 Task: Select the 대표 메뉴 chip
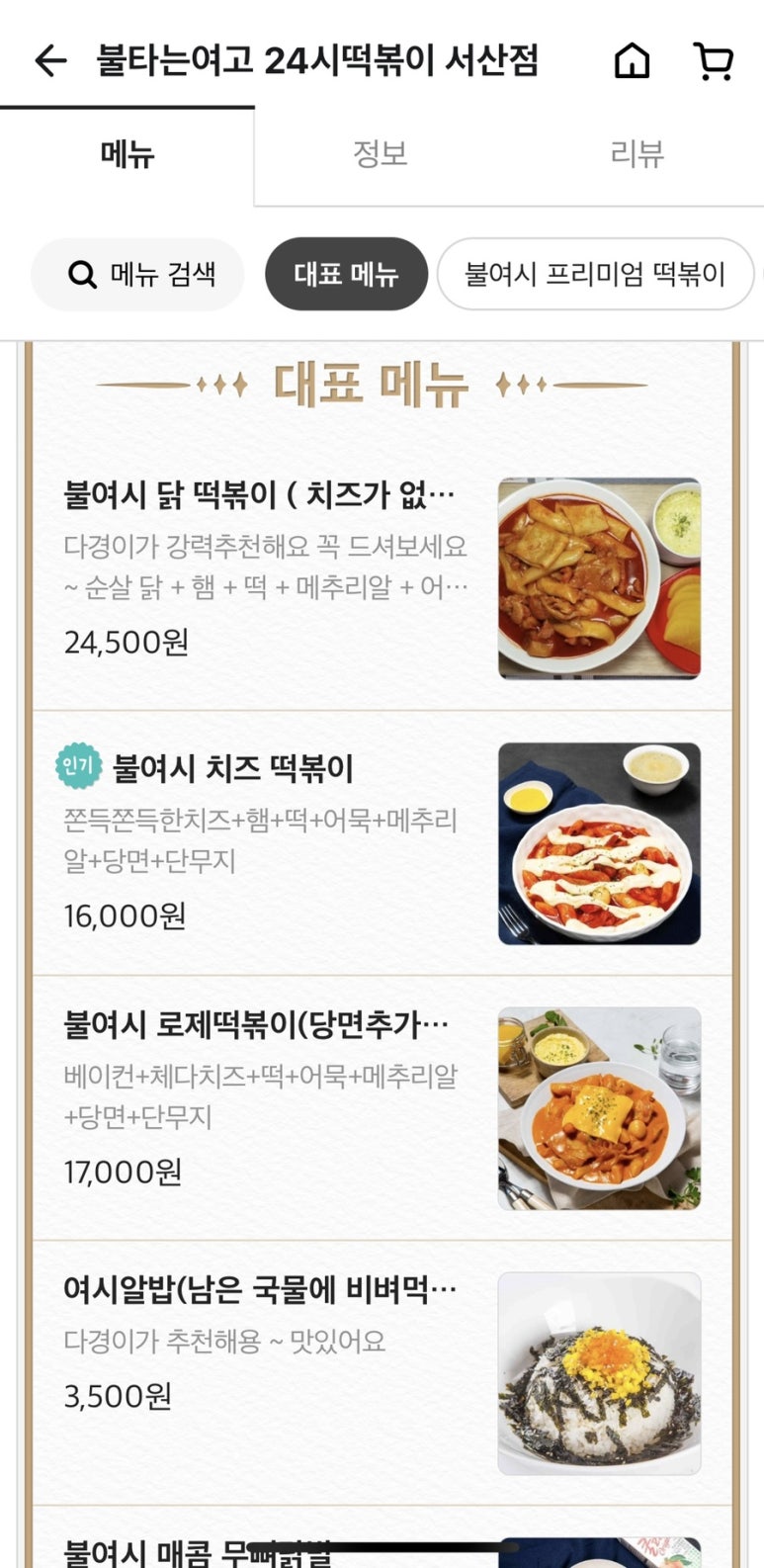click(x=346, y=274)
